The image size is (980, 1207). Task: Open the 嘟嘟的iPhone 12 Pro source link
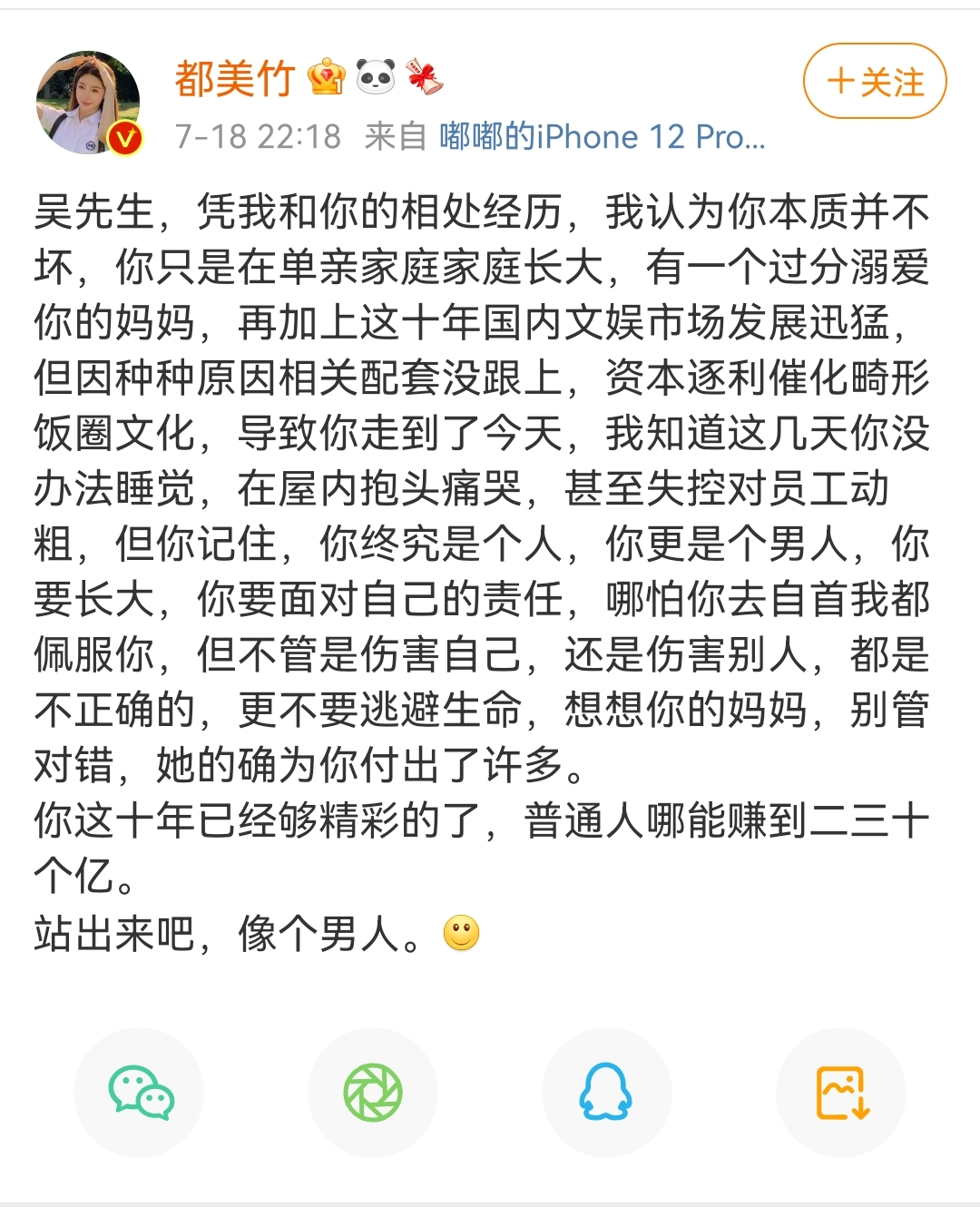599,137
